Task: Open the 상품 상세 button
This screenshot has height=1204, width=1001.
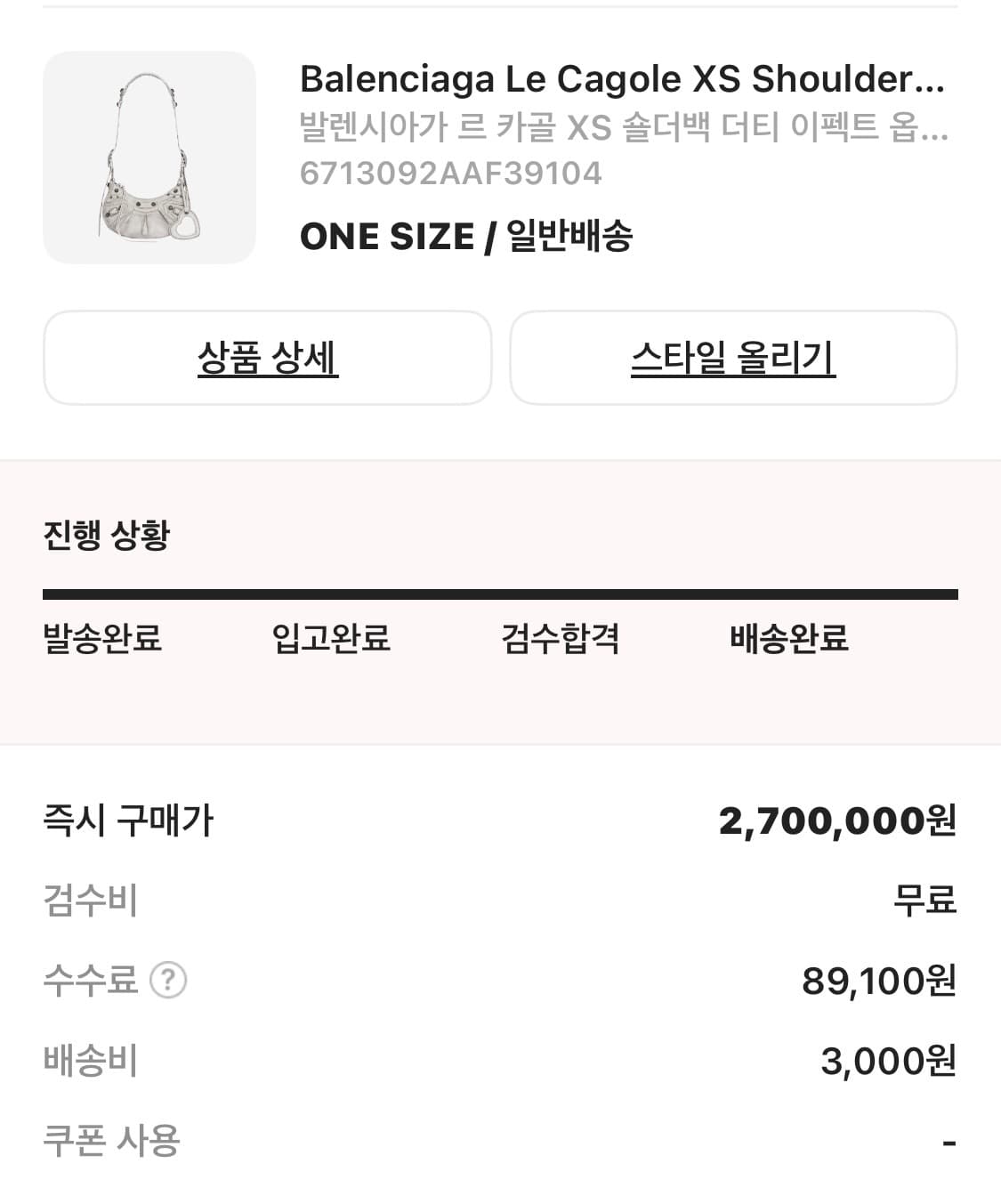Action: [x=267, y=358]
